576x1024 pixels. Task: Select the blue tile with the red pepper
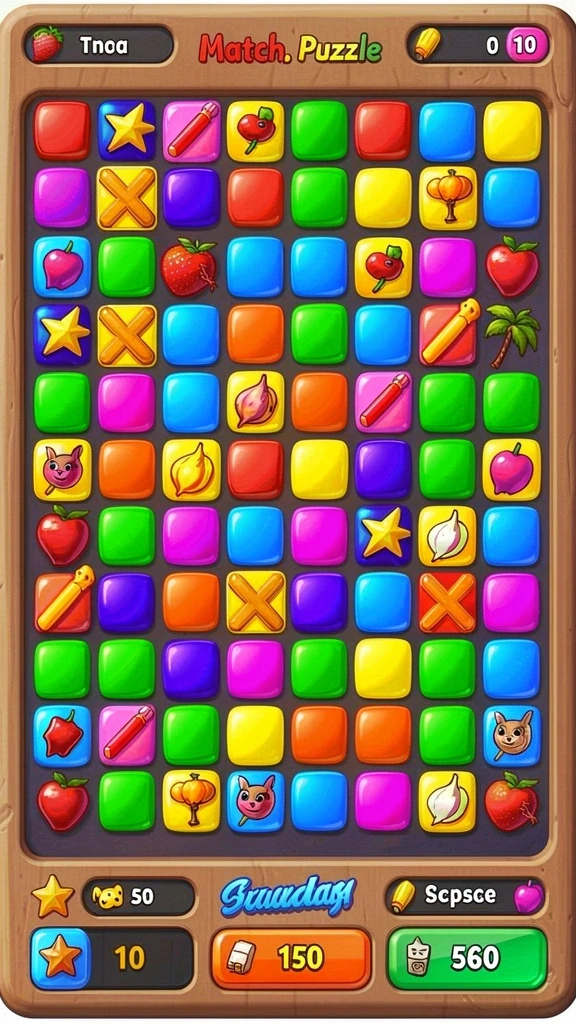(x=62, y=735)
